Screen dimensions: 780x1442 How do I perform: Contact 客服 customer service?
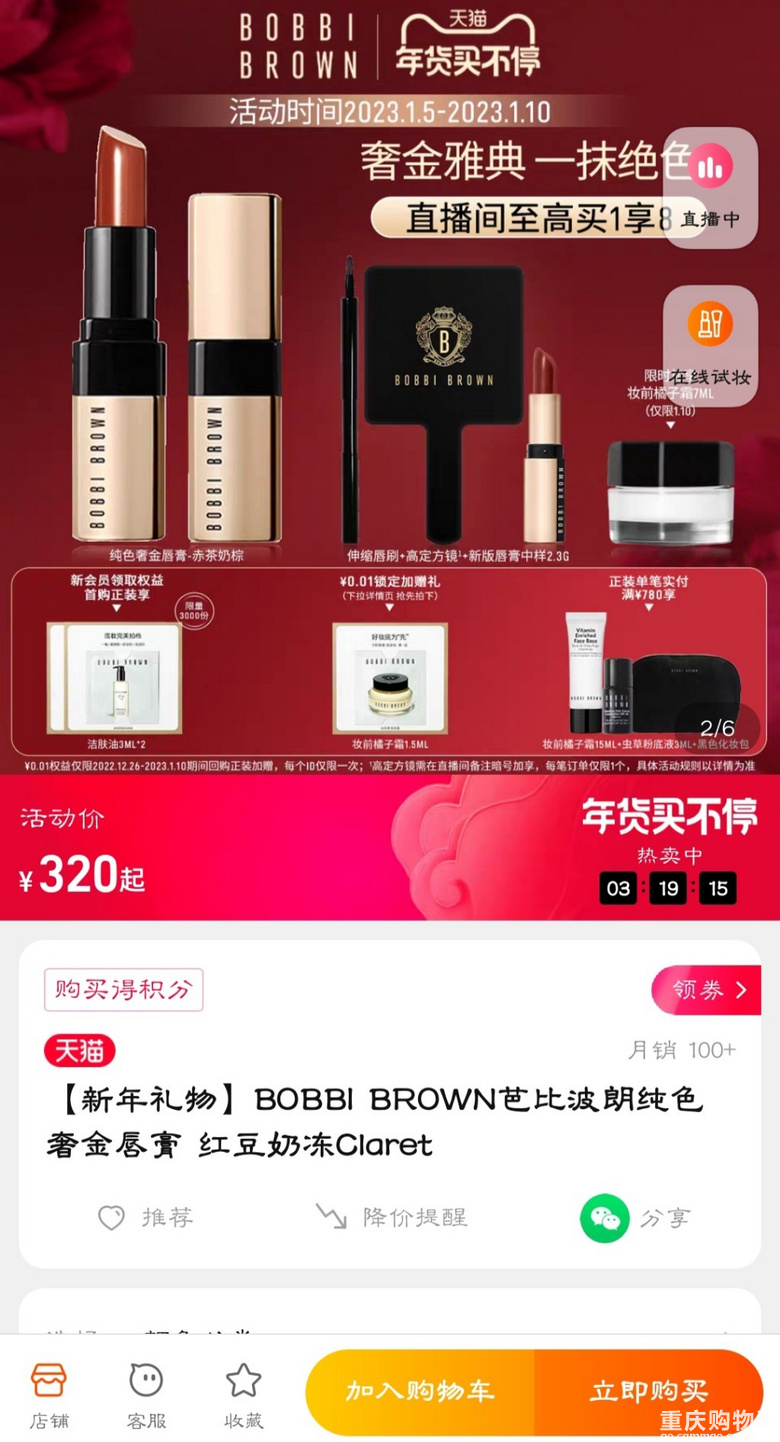tap(146, 1393)
